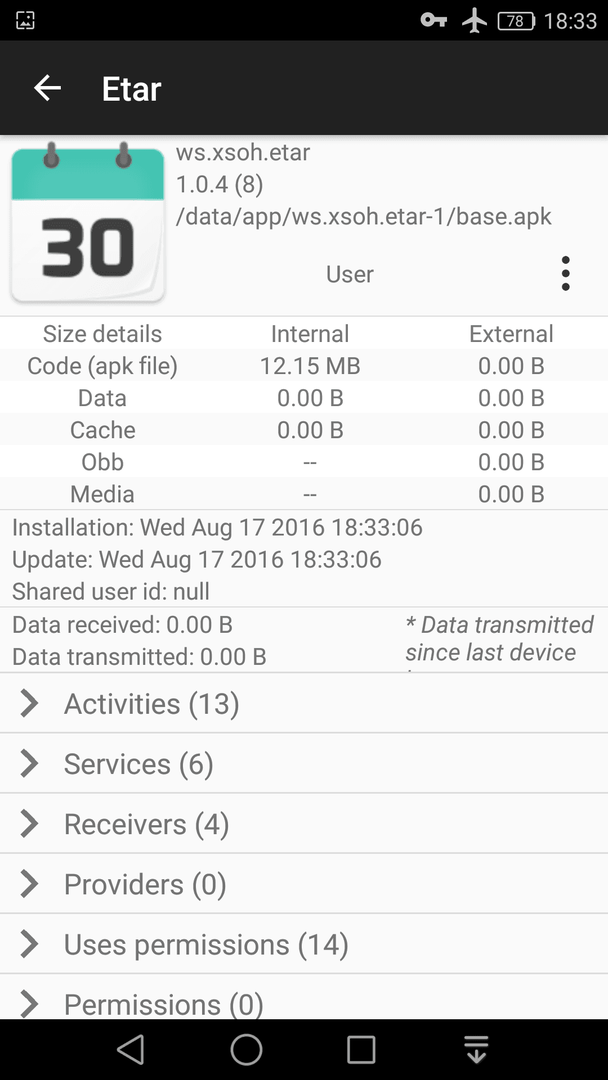
Task: Expand Receivers (4)
Action: (x=304, y=824)
